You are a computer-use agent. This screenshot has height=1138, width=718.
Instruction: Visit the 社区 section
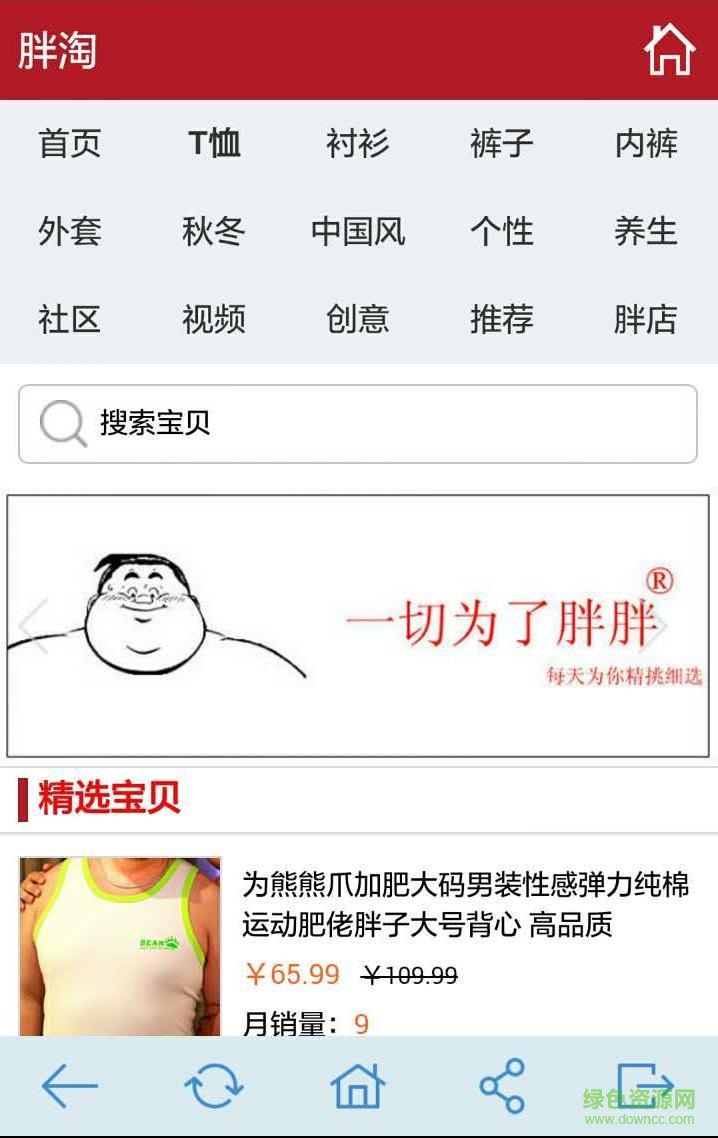click(x=70, y=320)
